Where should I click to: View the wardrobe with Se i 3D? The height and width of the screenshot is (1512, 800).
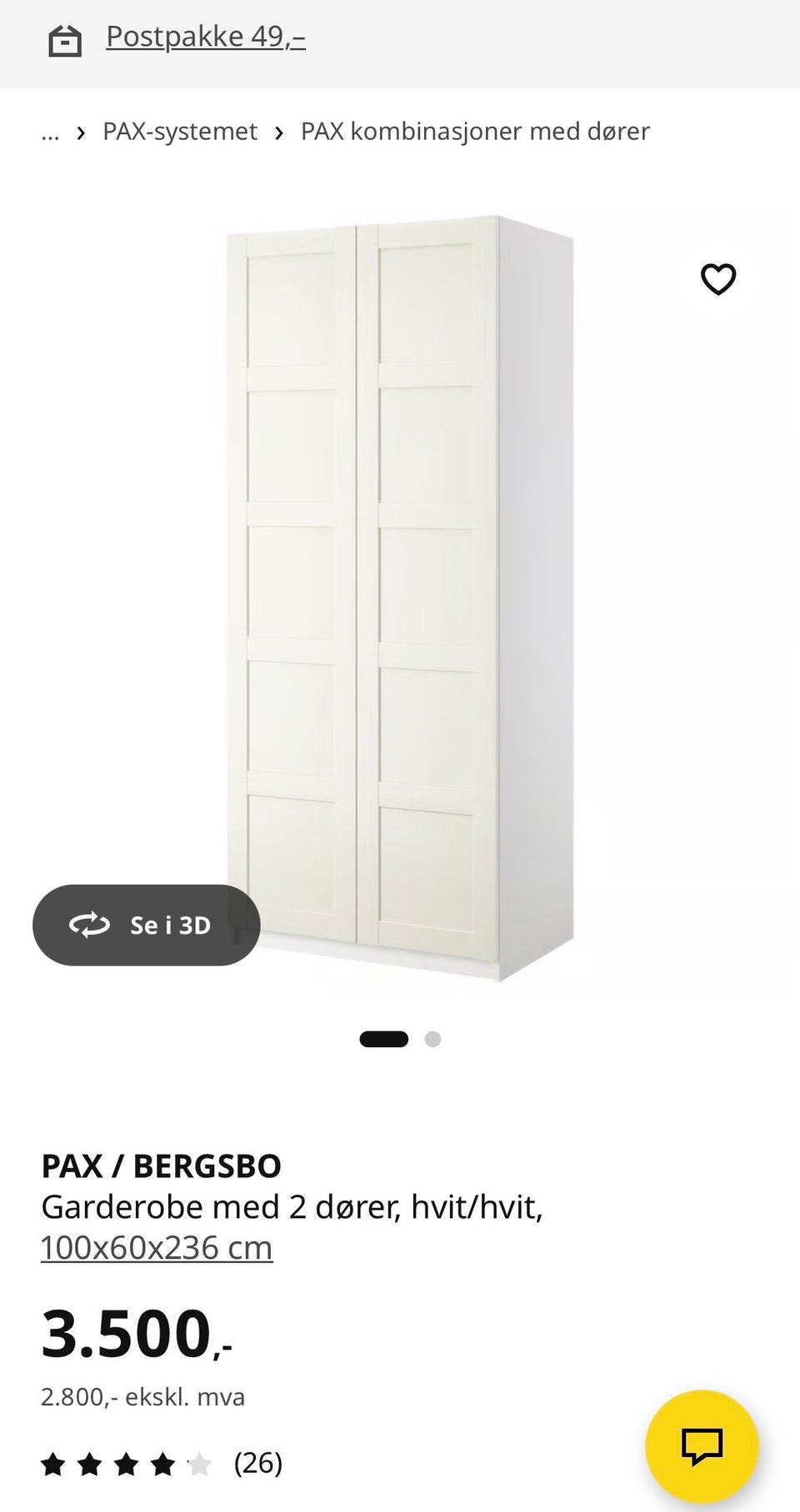(x=147, y=925)
